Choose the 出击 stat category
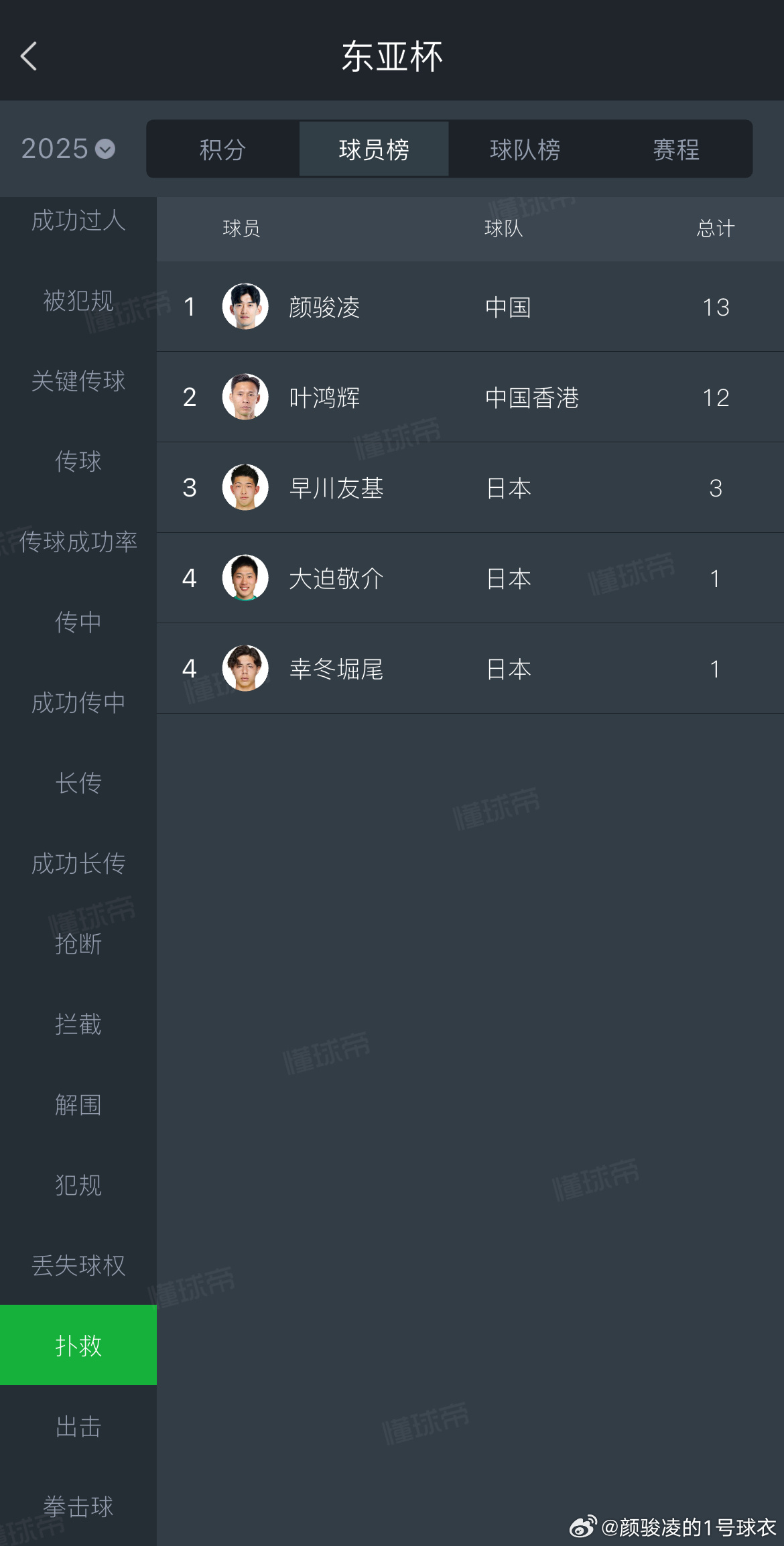The width and height of the screenshot is (784, 1546). 78,1426
